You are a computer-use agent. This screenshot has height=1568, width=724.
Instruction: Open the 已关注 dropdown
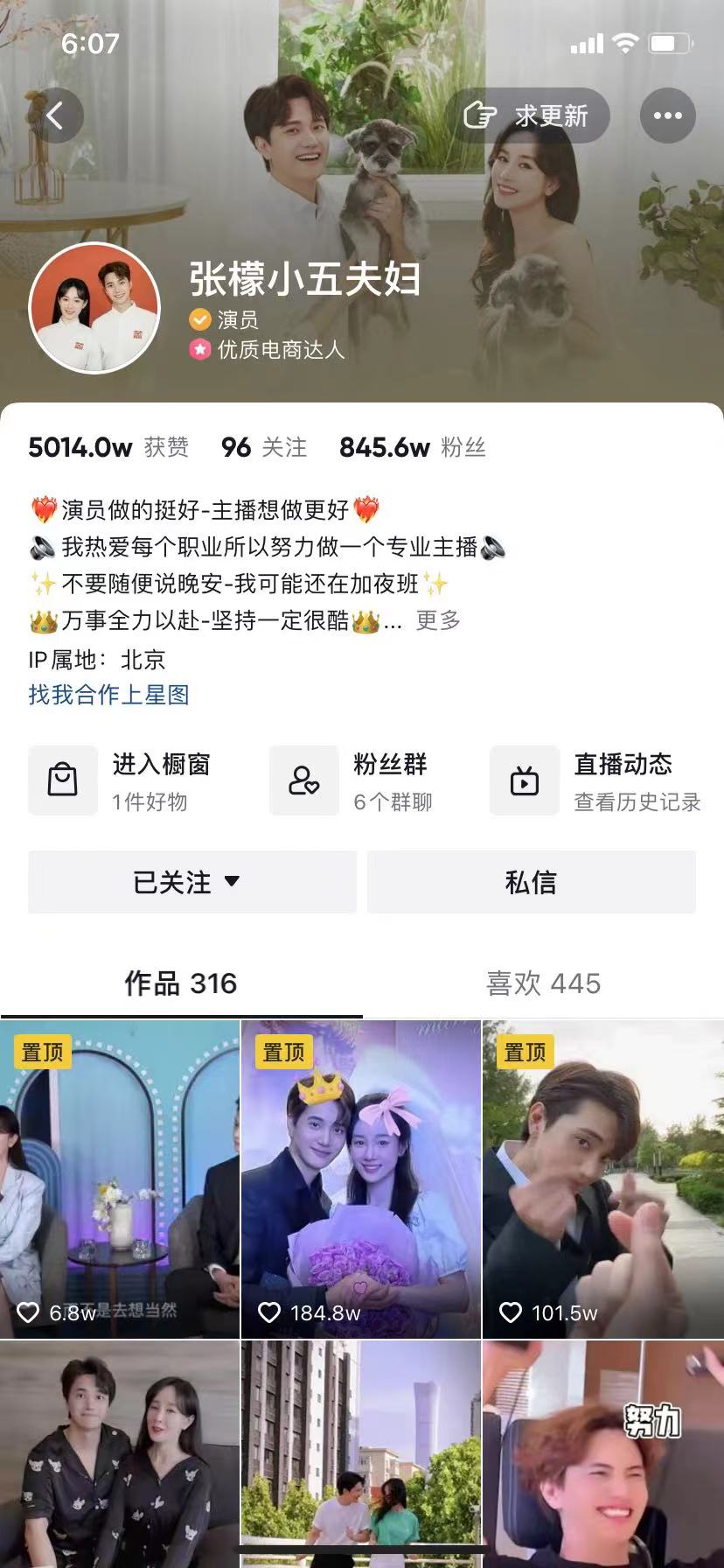coord(191,882)
